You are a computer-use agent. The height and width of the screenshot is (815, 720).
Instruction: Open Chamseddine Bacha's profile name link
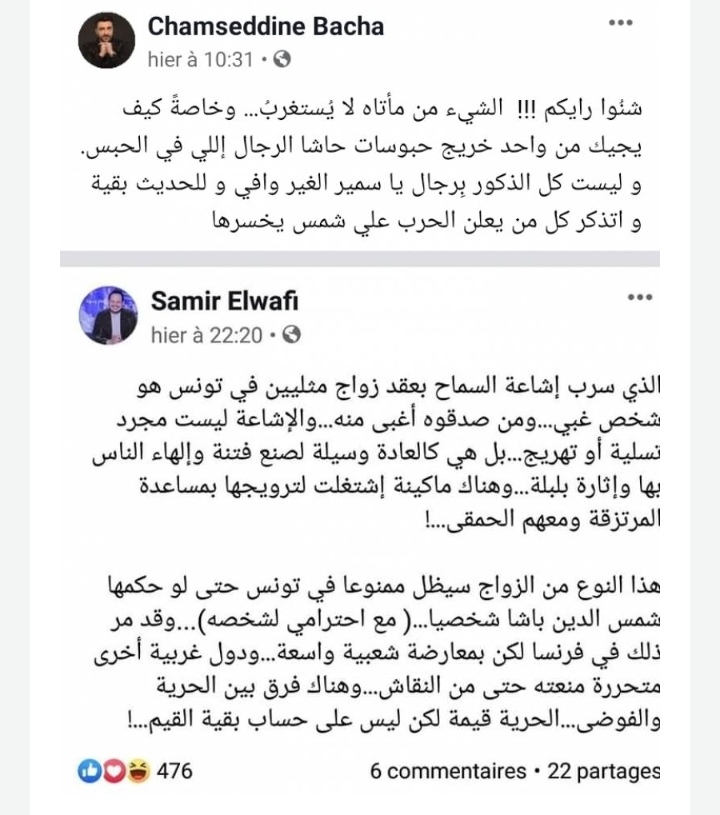coord(265,27)
